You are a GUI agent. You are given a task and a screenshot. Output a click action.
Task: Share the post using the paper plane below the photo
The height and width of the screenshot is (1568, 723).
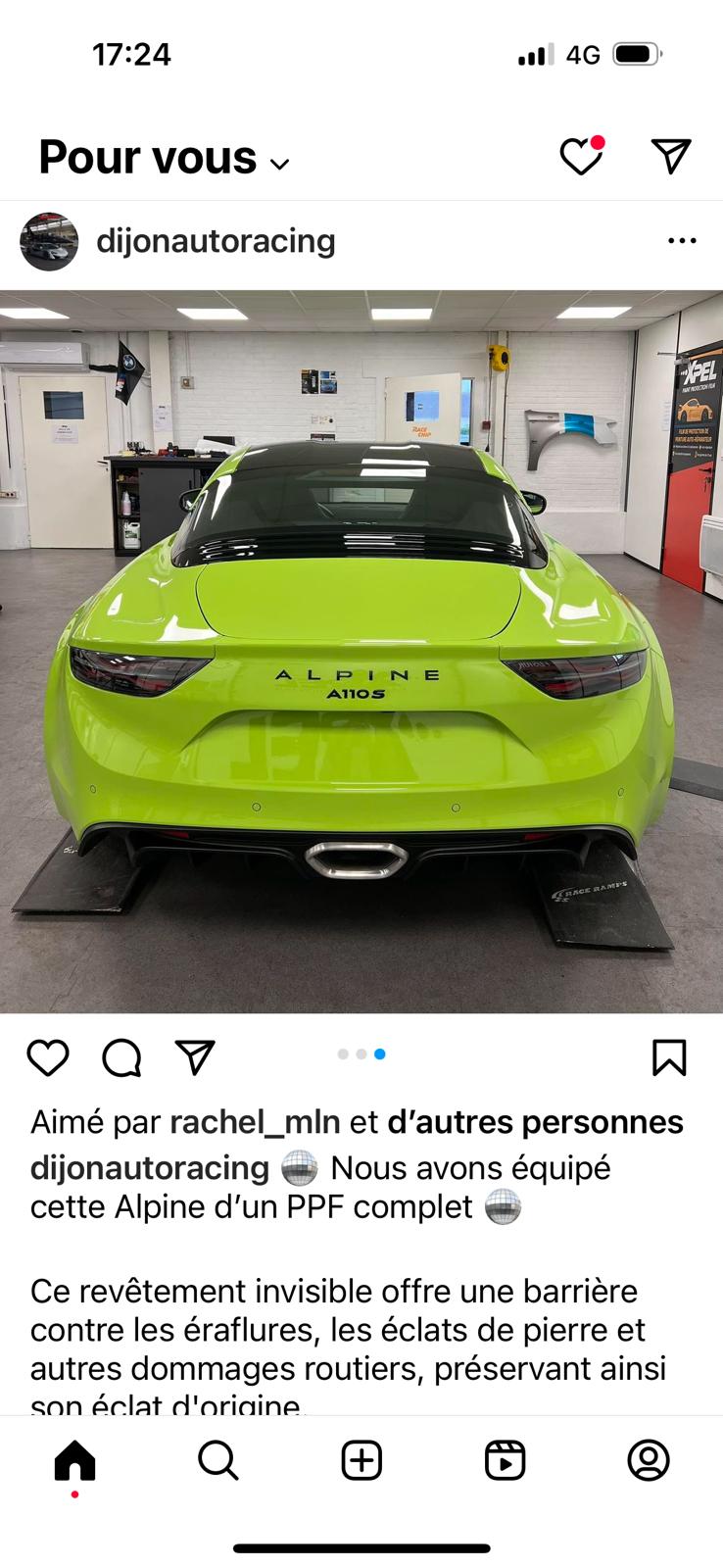coord(195,1057)
